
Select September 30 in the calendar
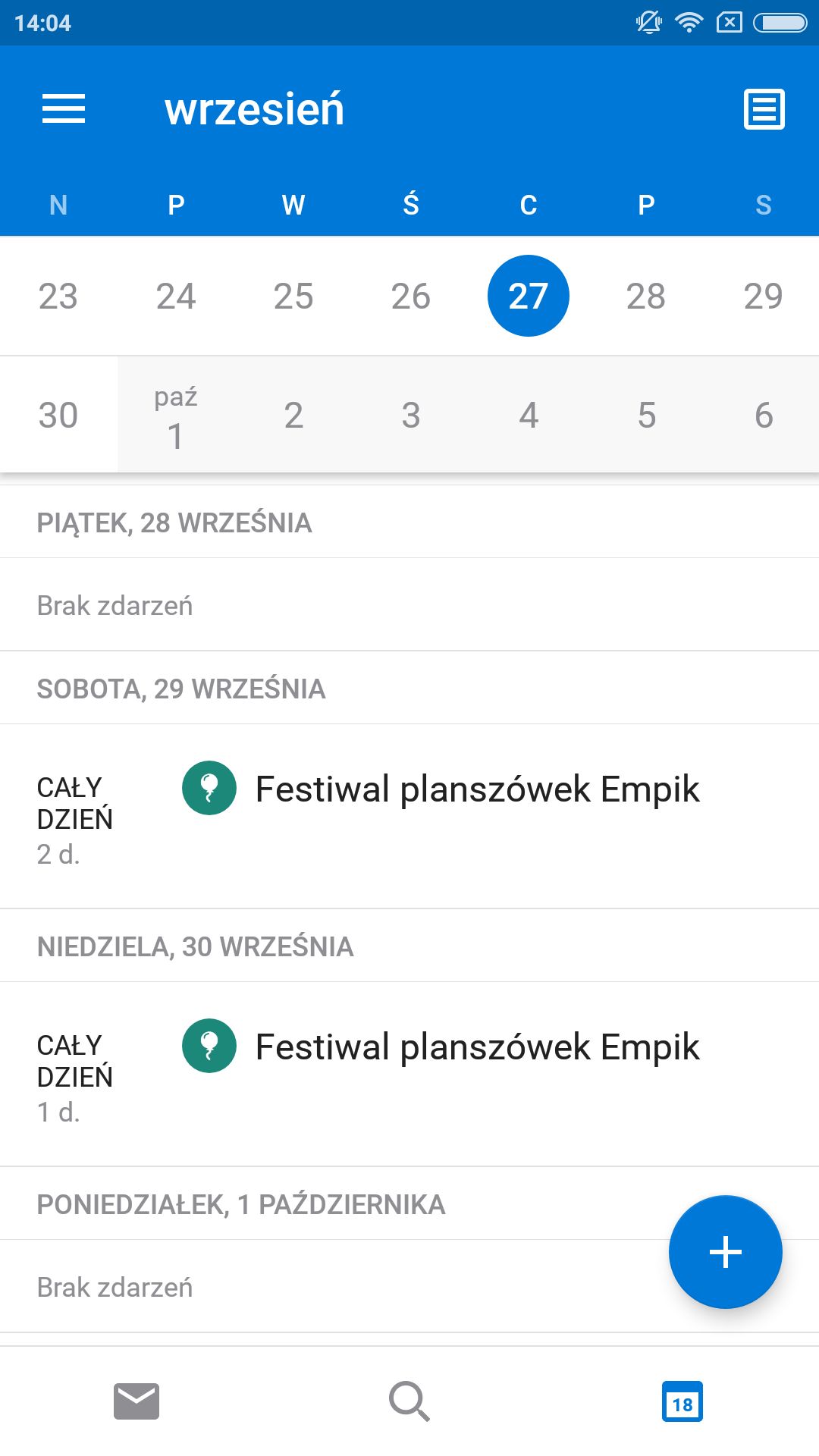tap(58, 415)
